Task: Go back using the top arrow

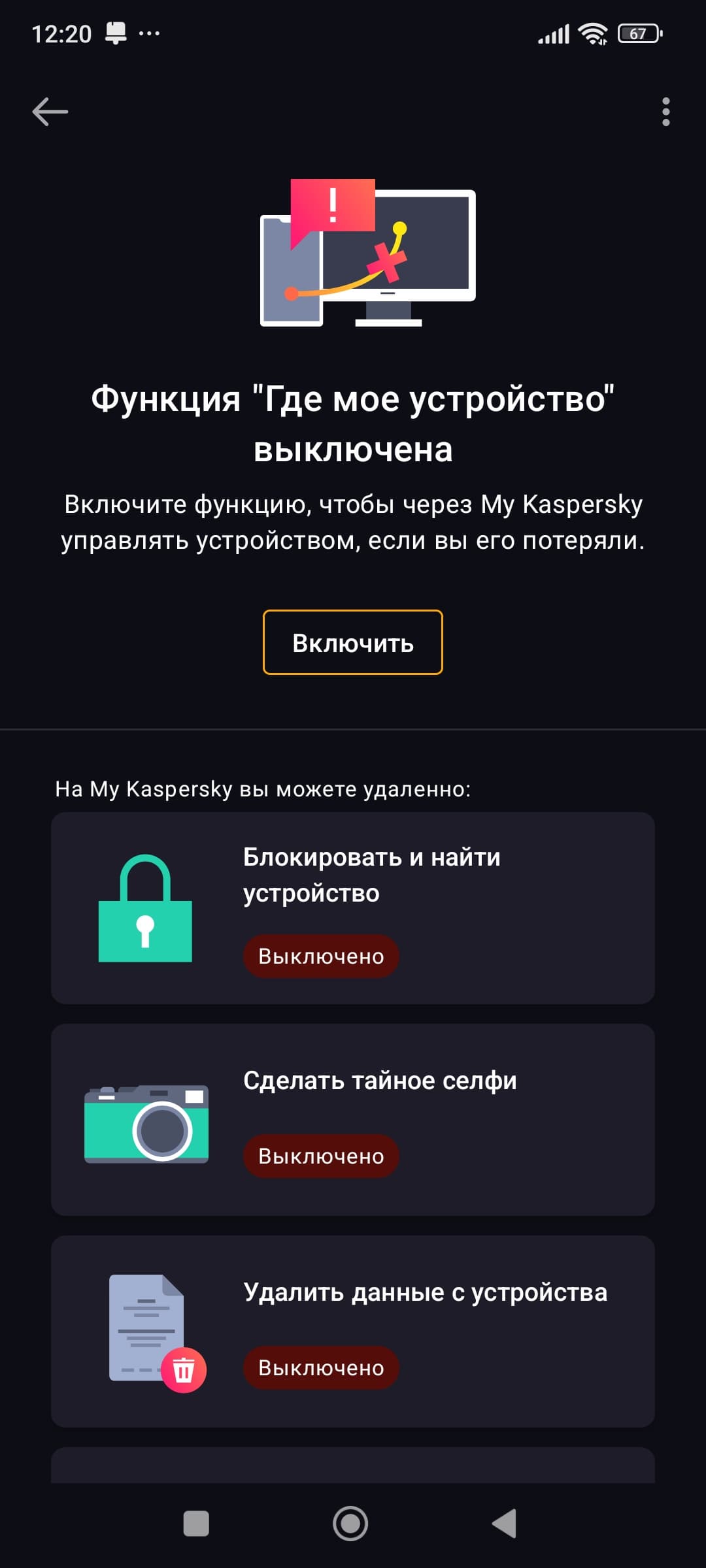Action: coord(50,112)
